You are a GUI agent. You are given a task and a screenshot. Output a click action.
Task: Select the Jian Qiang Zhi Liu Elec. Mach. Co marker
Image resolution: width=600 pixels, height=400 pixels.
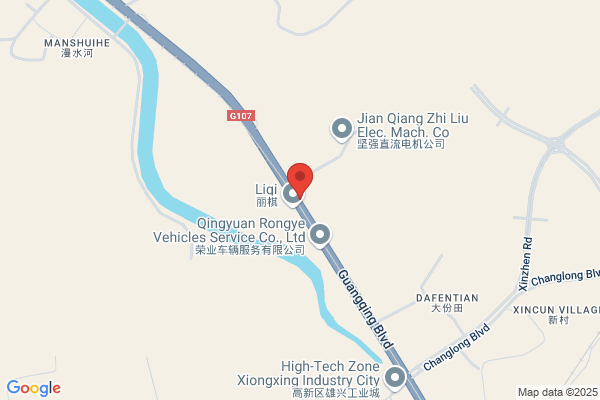point(342,129)
